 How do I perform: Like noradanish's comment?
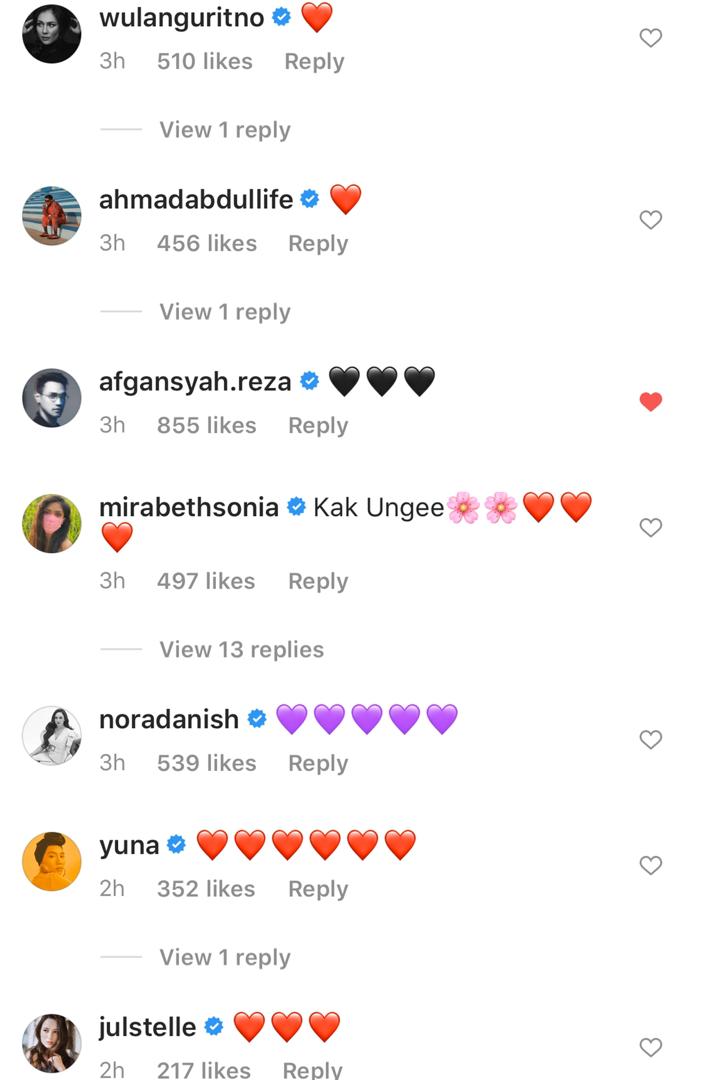point(650,740)
